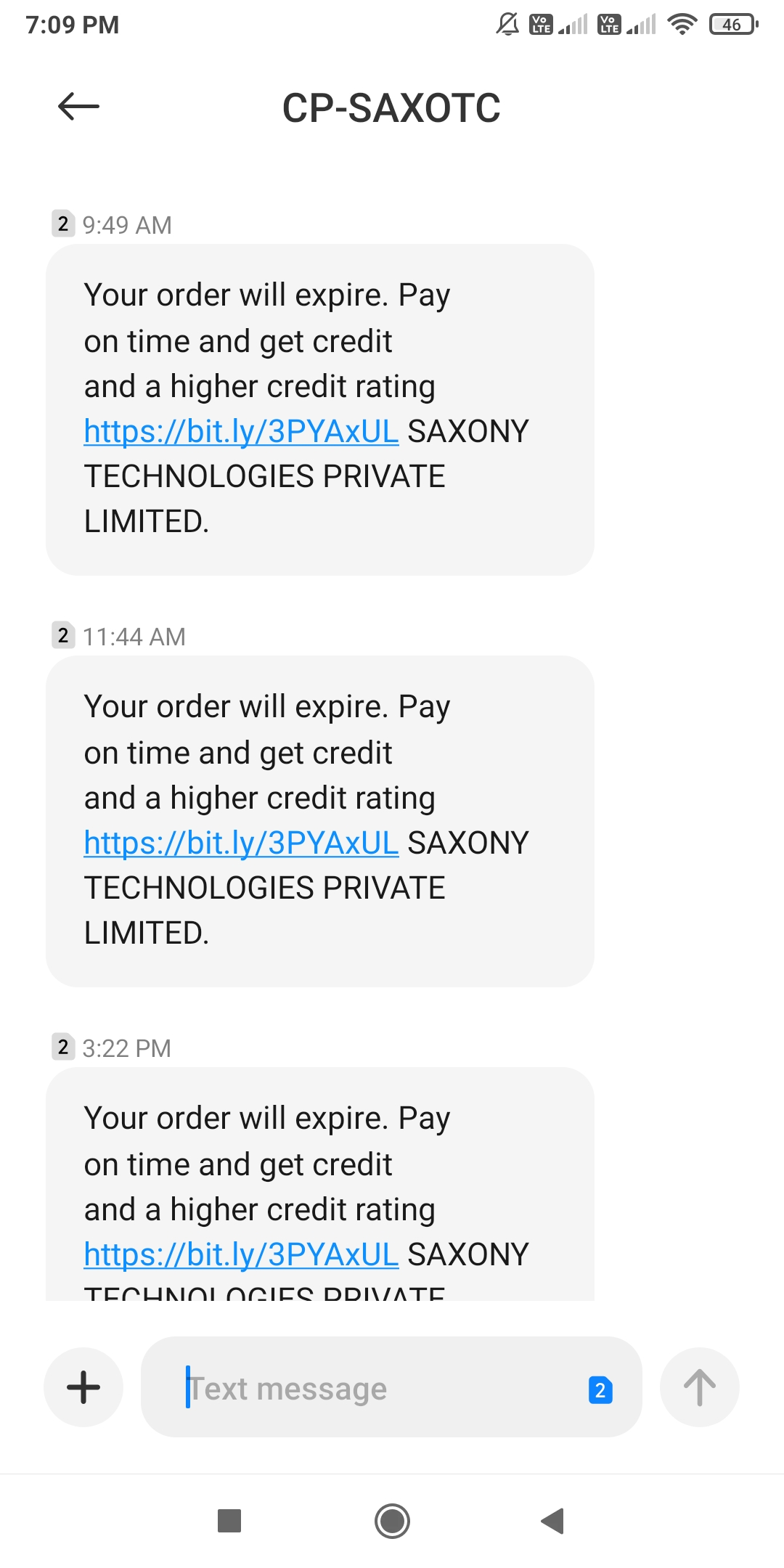
Task: Open recent apps with the square button
Action: tap(229, 1521)
